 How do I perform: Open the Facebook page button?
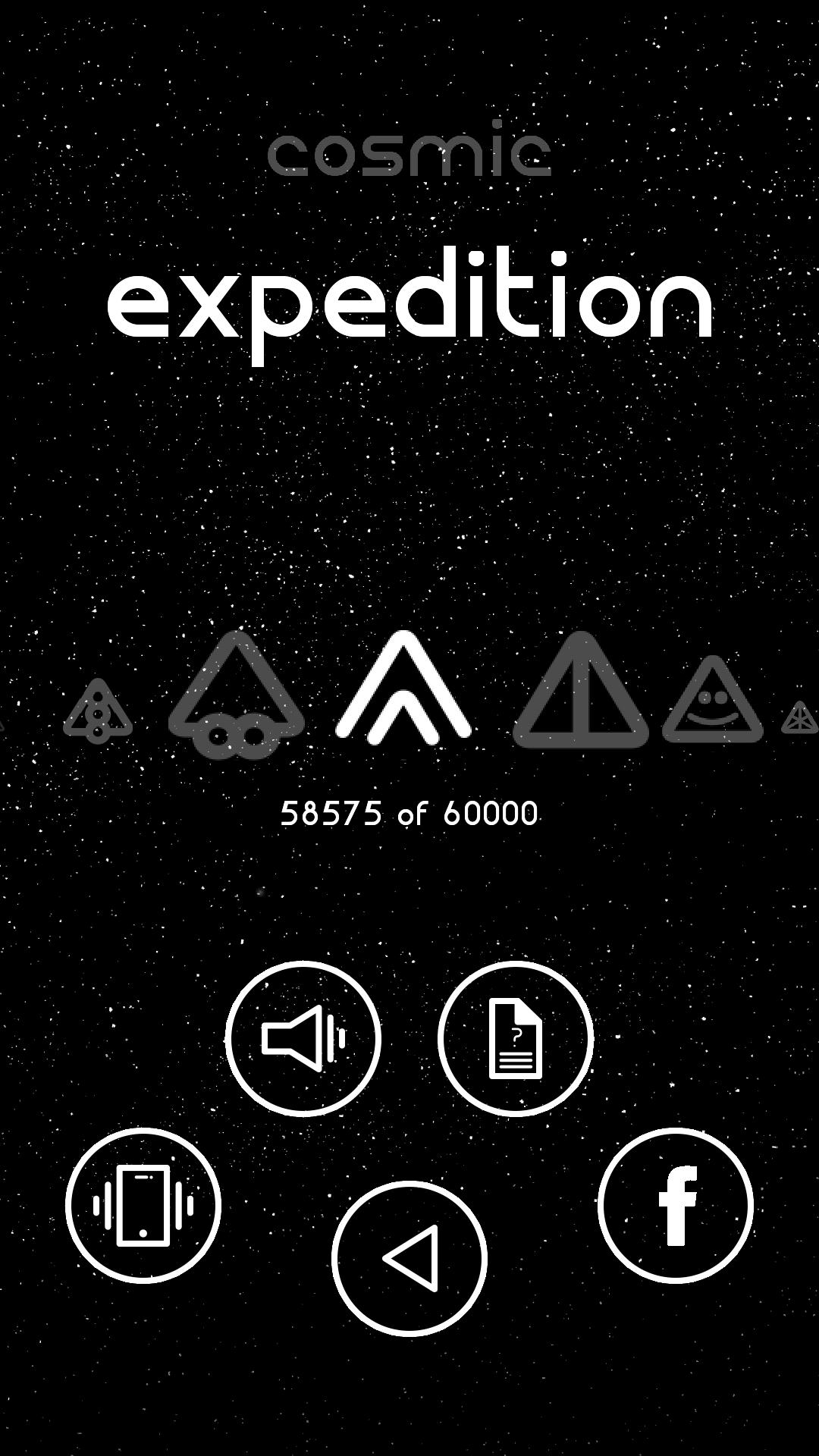[x=675, y=1205]
